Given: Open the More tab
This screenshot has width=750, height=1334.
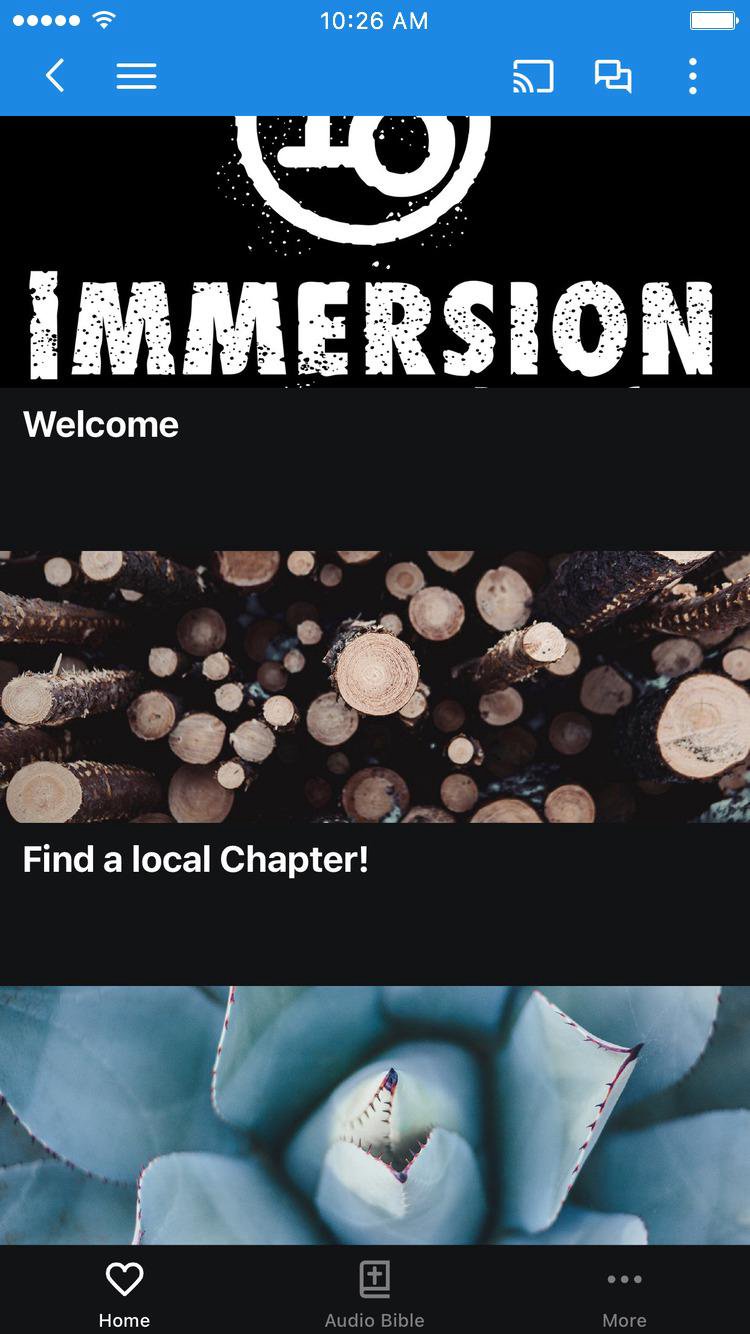Looking at the screenshot, I should [x=624, y=1292].
